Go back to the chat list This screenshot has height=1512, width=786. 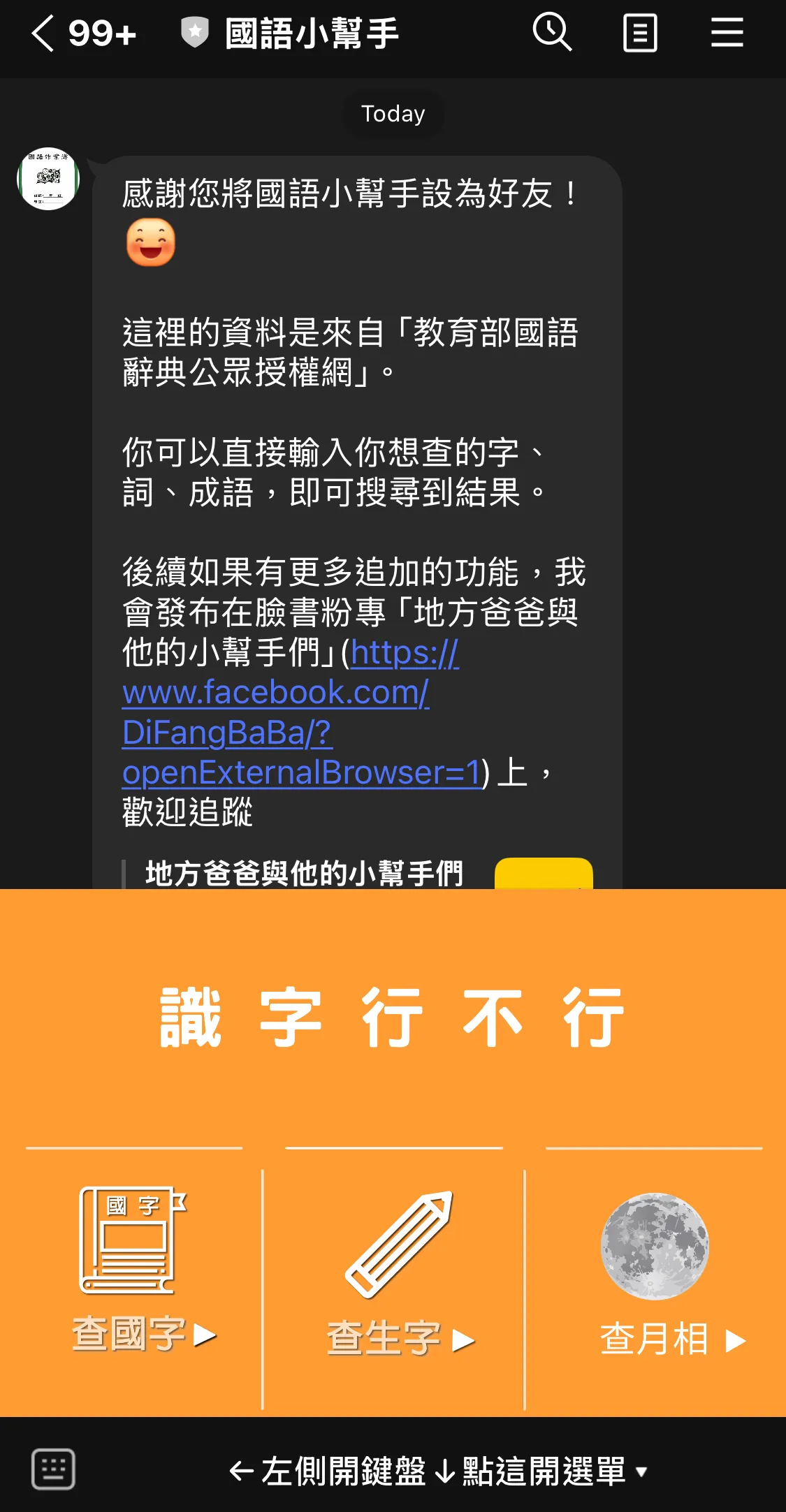coord(43,34)
